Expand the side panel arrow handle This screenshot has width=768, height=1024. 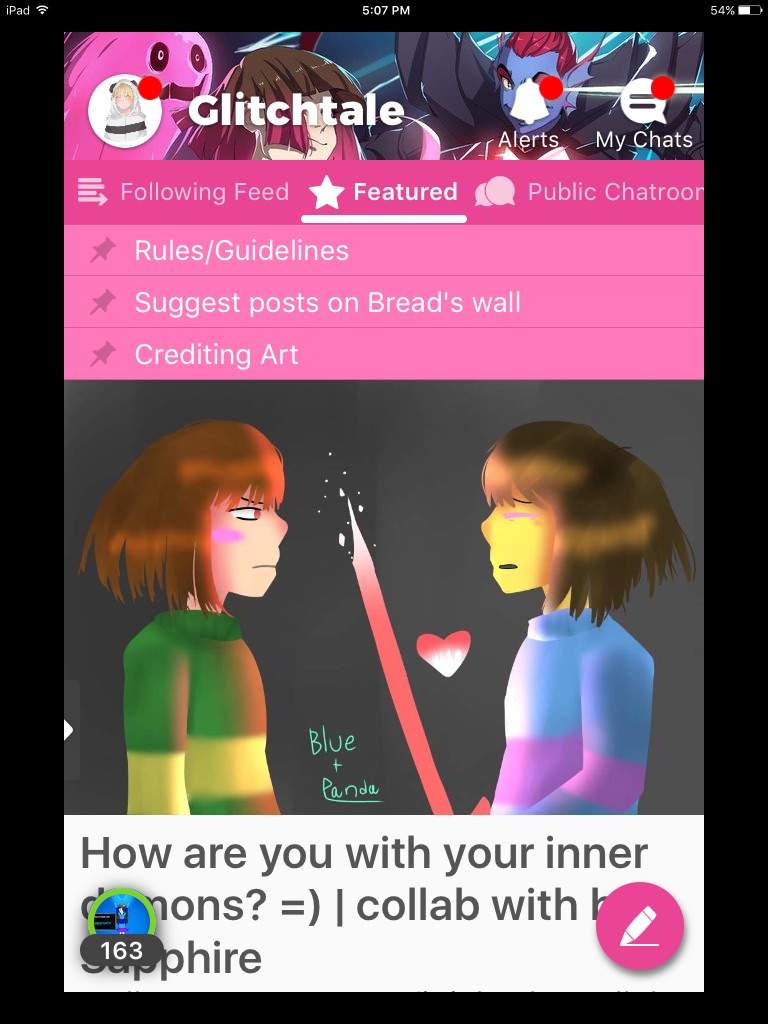(x=69, y=730)
